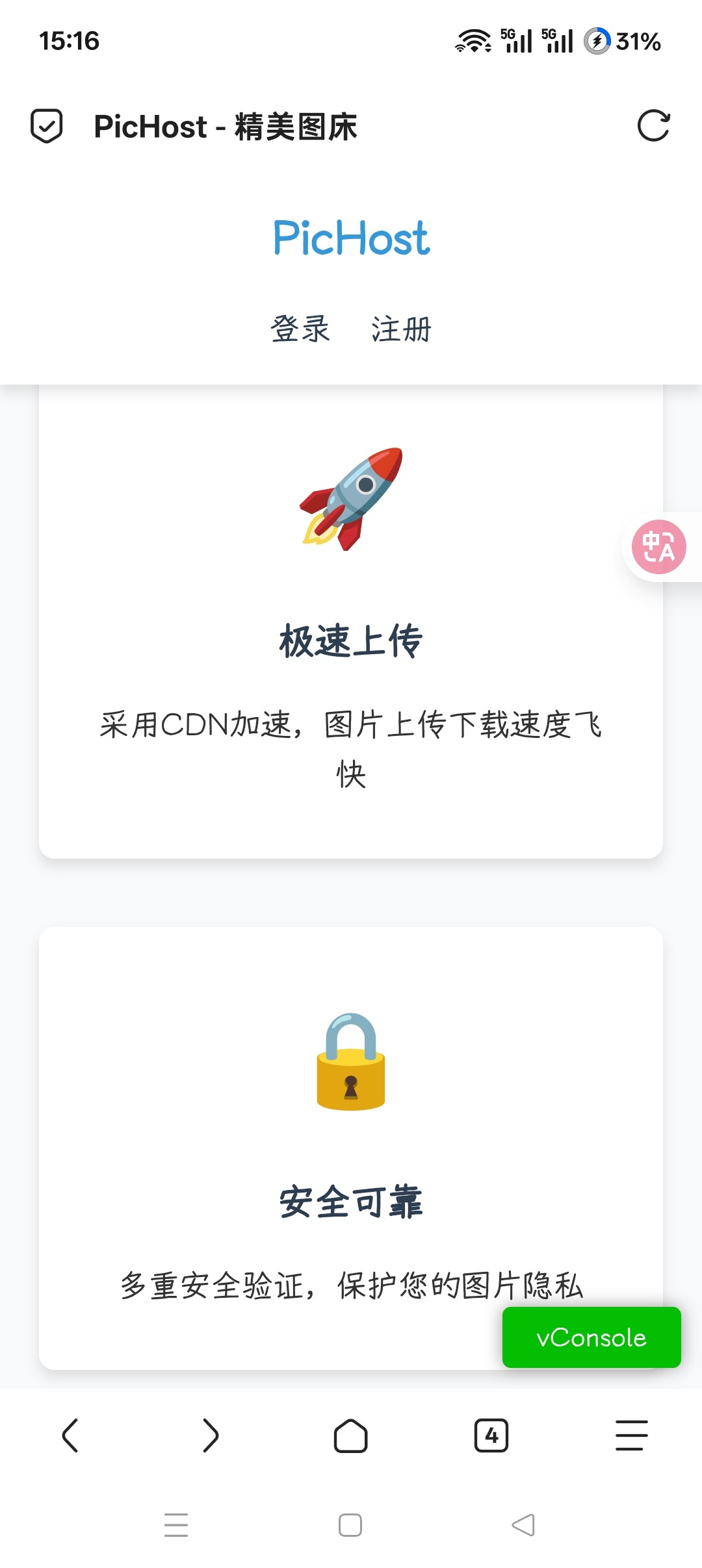Image resolution: width=702 pixels, height=1568 pixels.
Task: Show the four open tabs
Action: pos(491,1435)
